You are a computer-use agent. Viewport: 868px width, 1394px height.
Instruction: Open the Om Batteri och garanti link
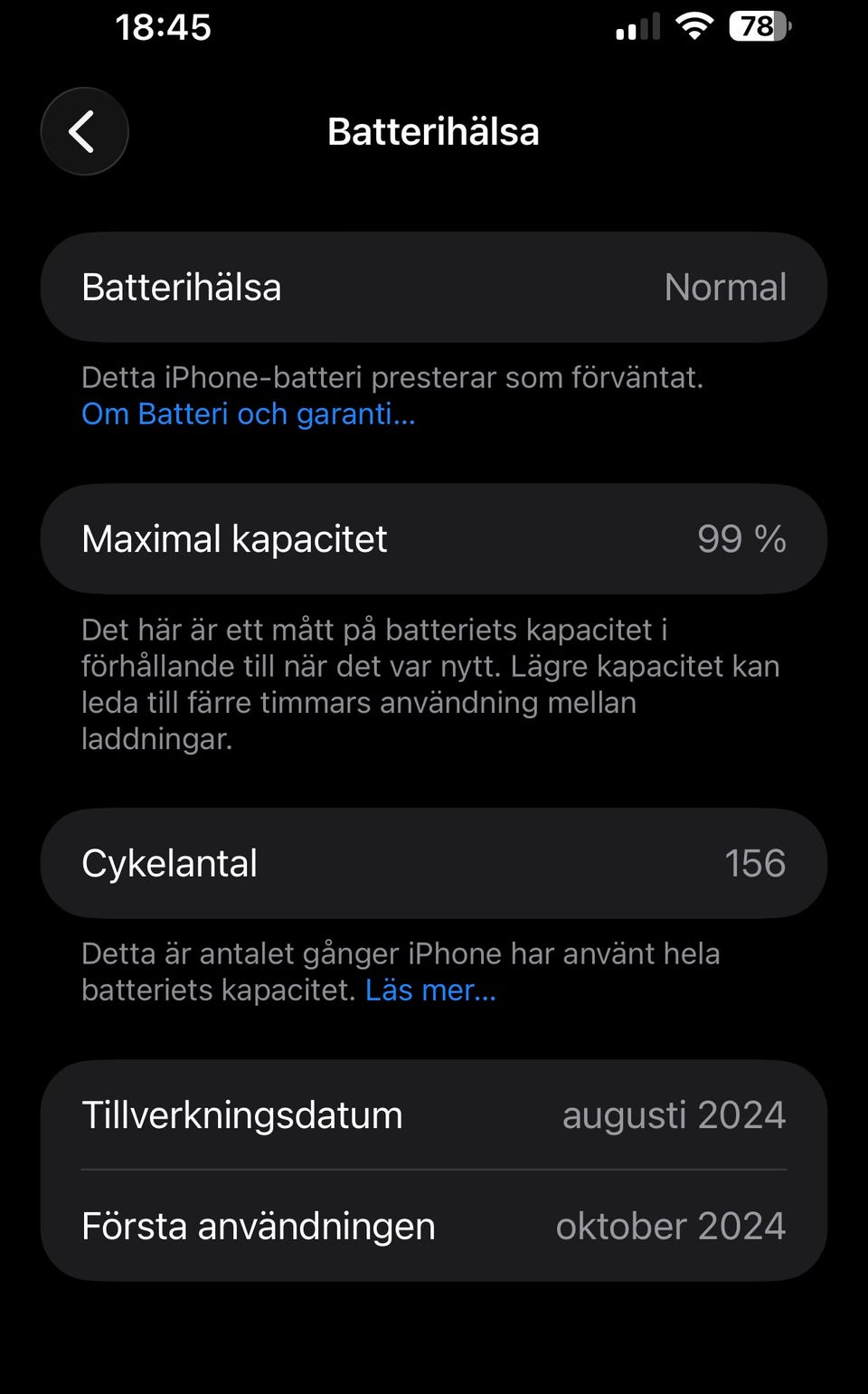[x=248, y=414]
